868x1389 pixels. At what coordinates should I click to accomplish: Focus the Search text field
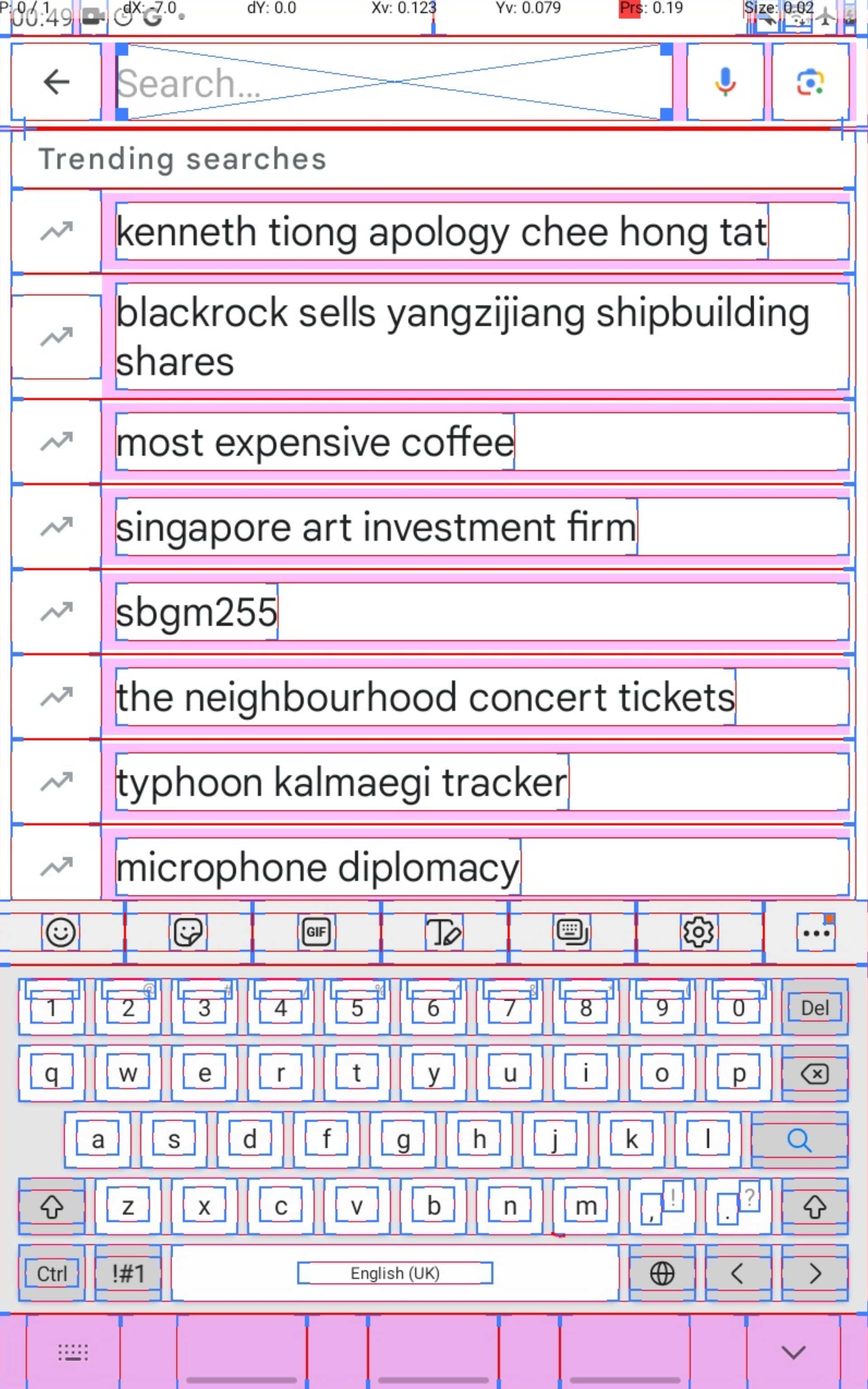pyautogui.click(x=394, y=82)
